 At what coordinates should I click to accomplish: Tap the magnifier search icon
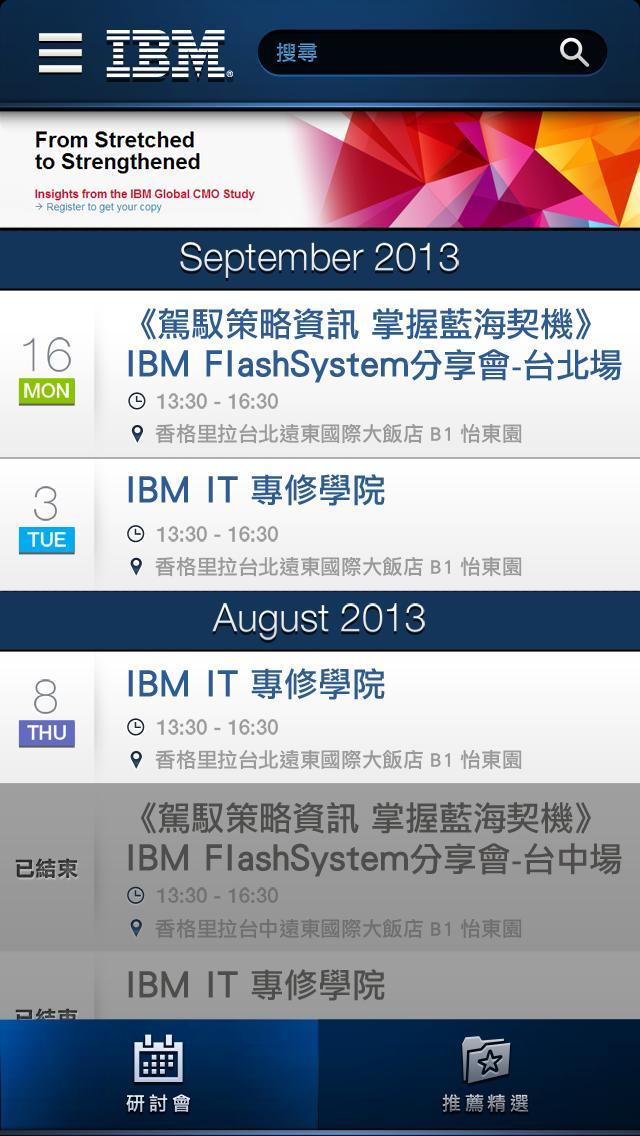click(574, 53)
